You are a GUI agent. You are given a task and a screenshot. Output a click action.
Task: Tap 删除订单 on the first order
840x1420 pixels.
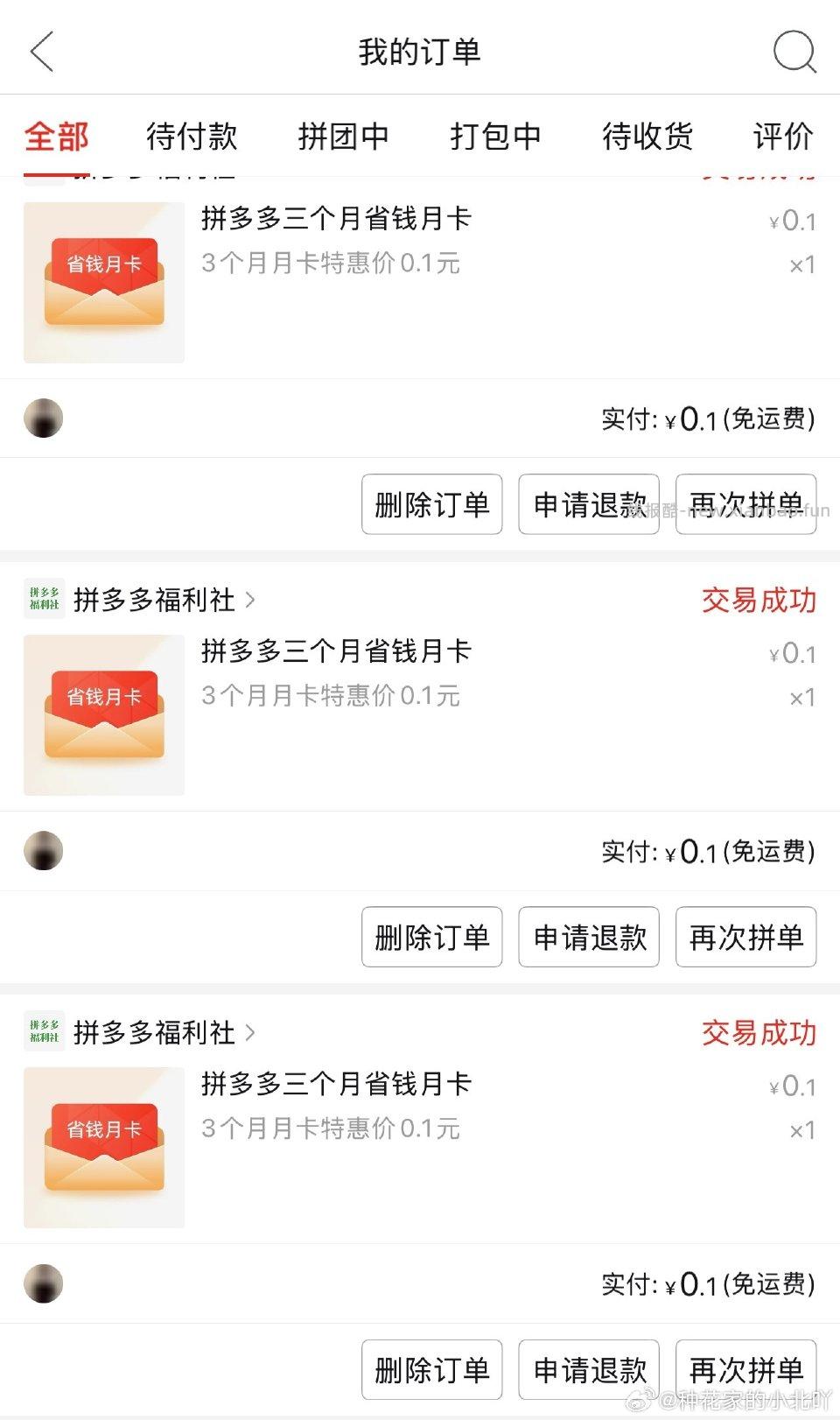(431, 505)
